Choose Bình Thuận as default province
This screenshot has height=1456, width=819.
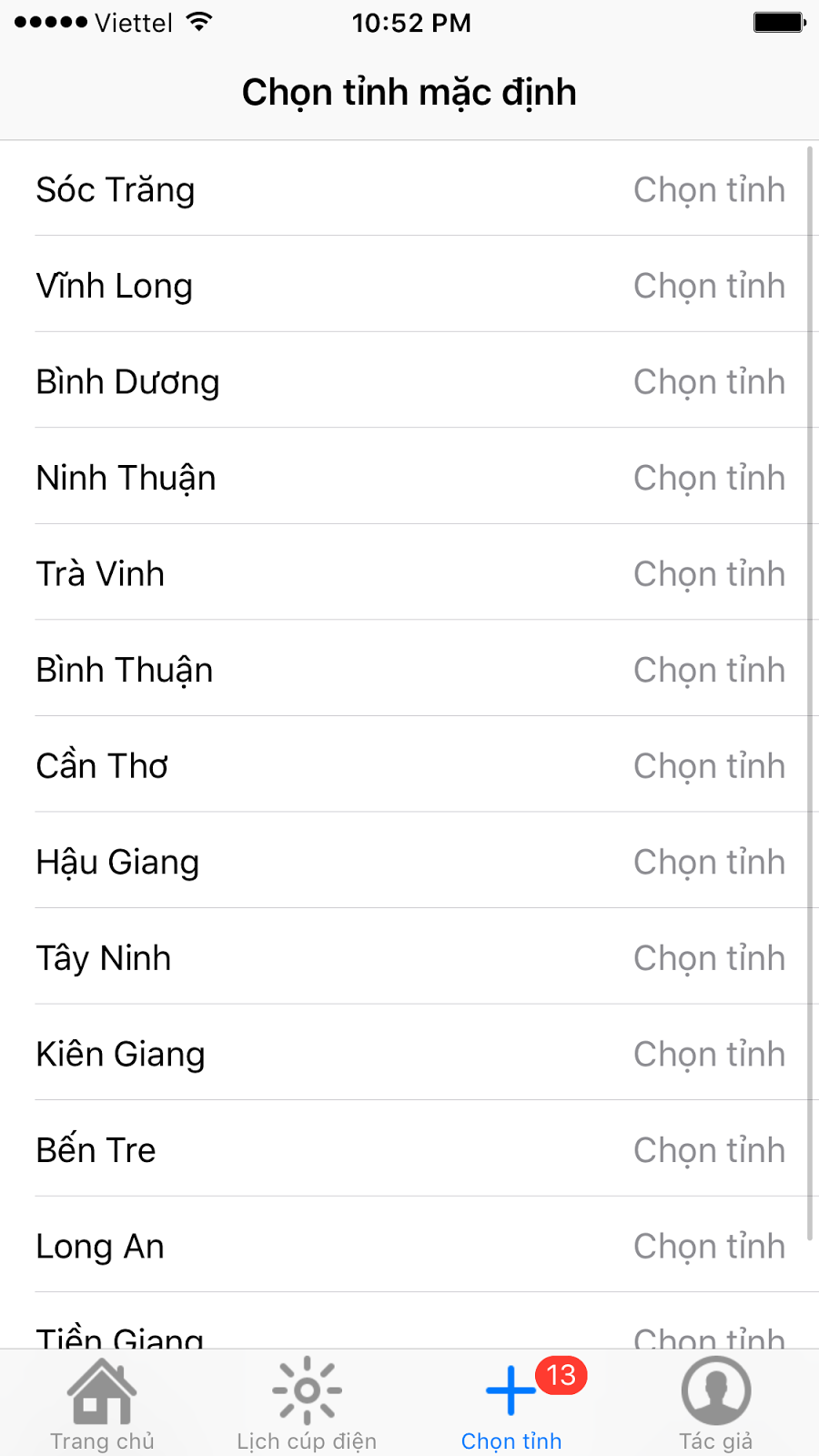(409, 669)
